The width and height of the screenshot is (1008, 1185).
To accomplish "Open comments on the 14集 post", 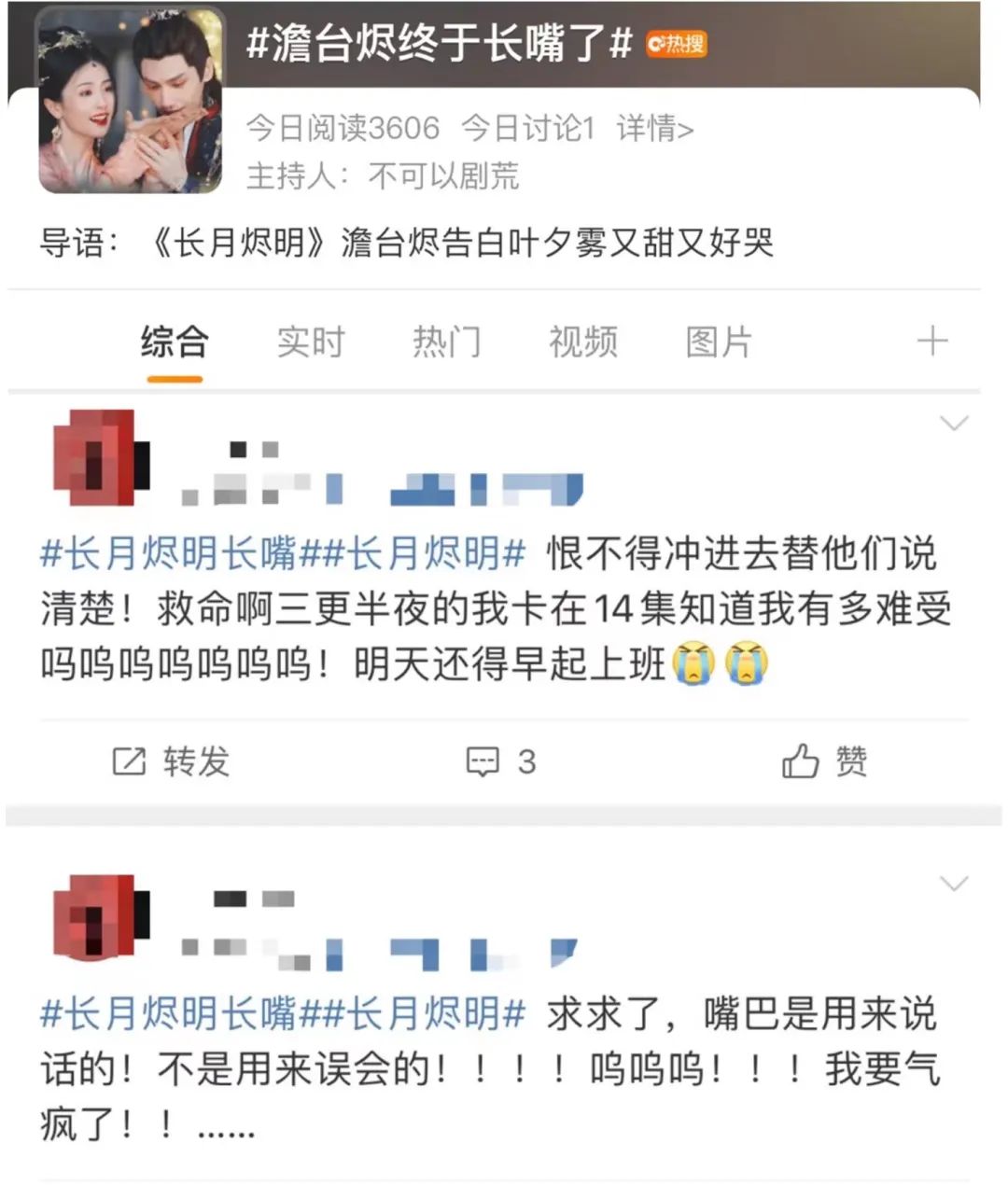I will point(501,761).
